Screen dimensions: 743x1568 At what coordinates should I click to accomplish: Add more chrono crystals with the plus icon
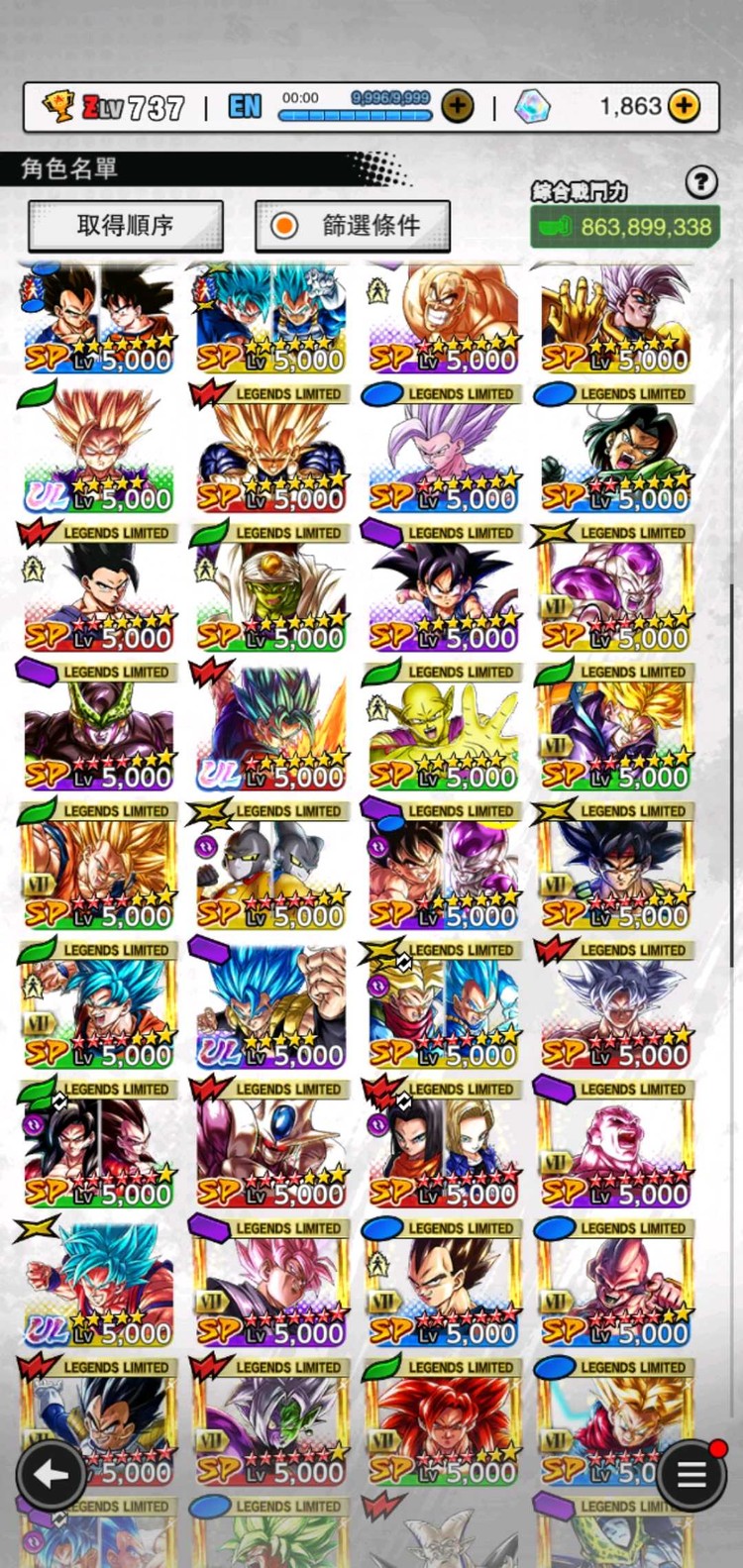684,105
